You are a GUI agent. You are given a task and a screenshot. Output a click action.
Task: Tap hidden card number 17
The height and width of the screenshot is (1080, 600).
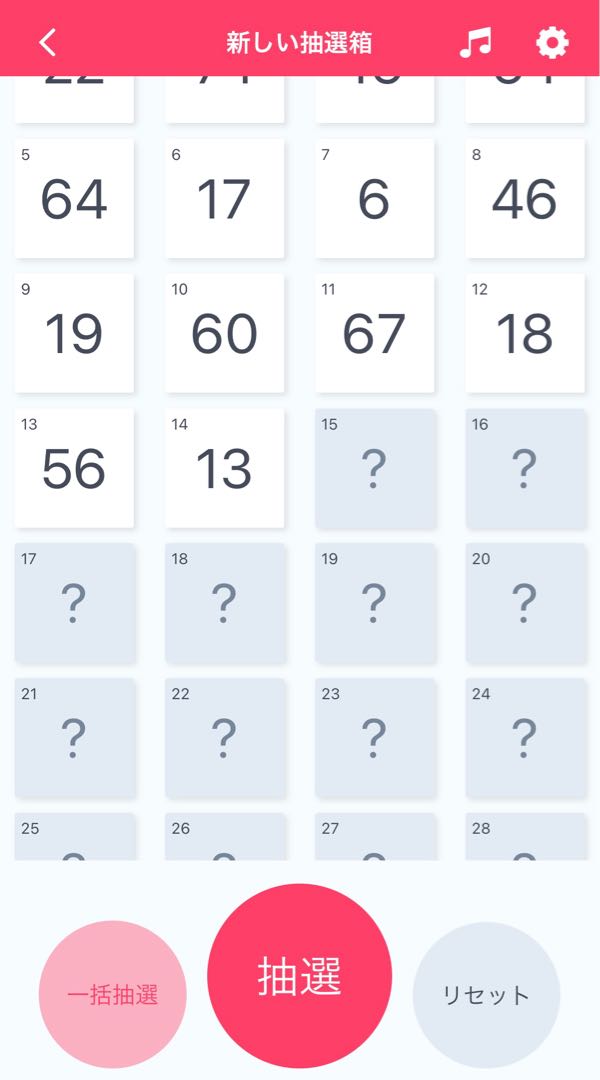tap(74, 603)
